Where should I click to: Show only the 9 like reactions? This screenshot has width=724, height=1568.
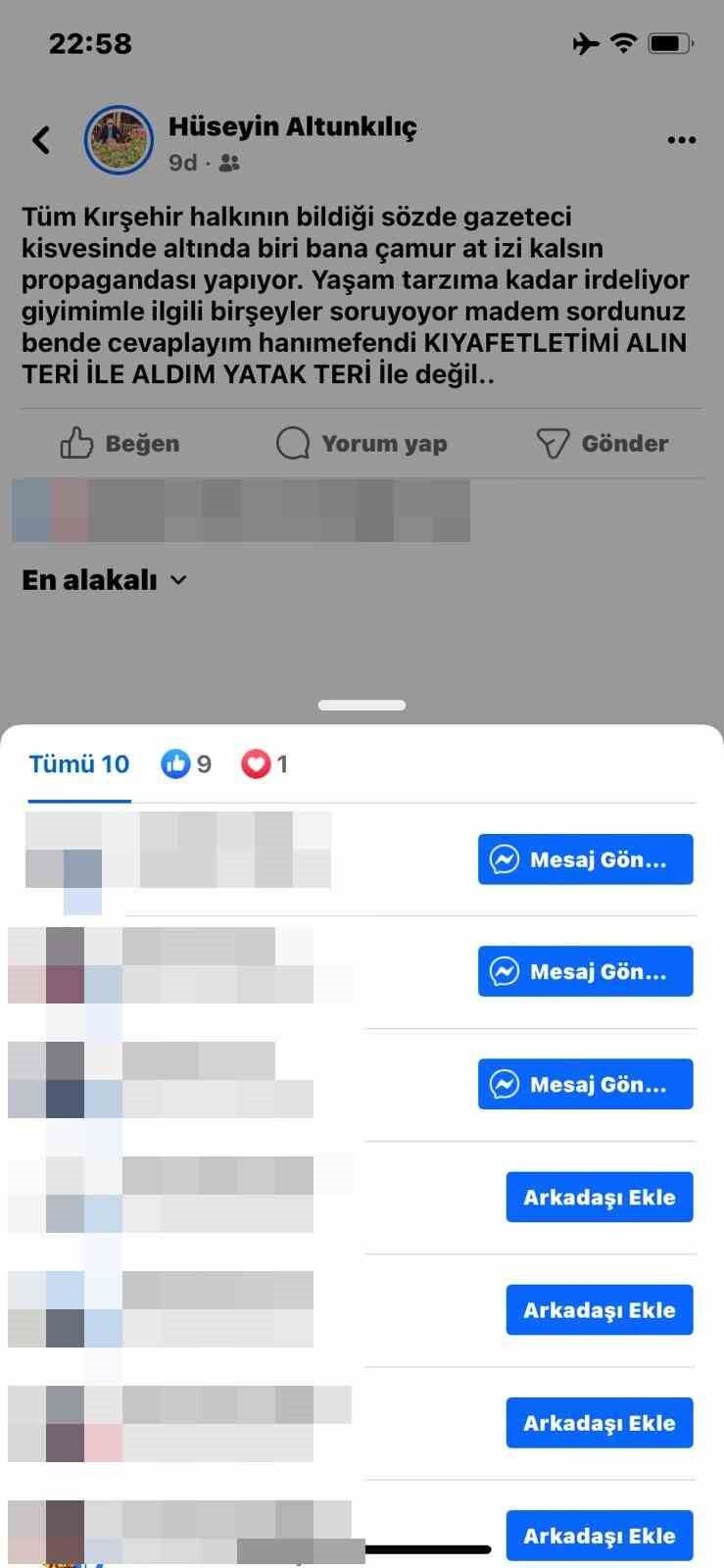186,764
